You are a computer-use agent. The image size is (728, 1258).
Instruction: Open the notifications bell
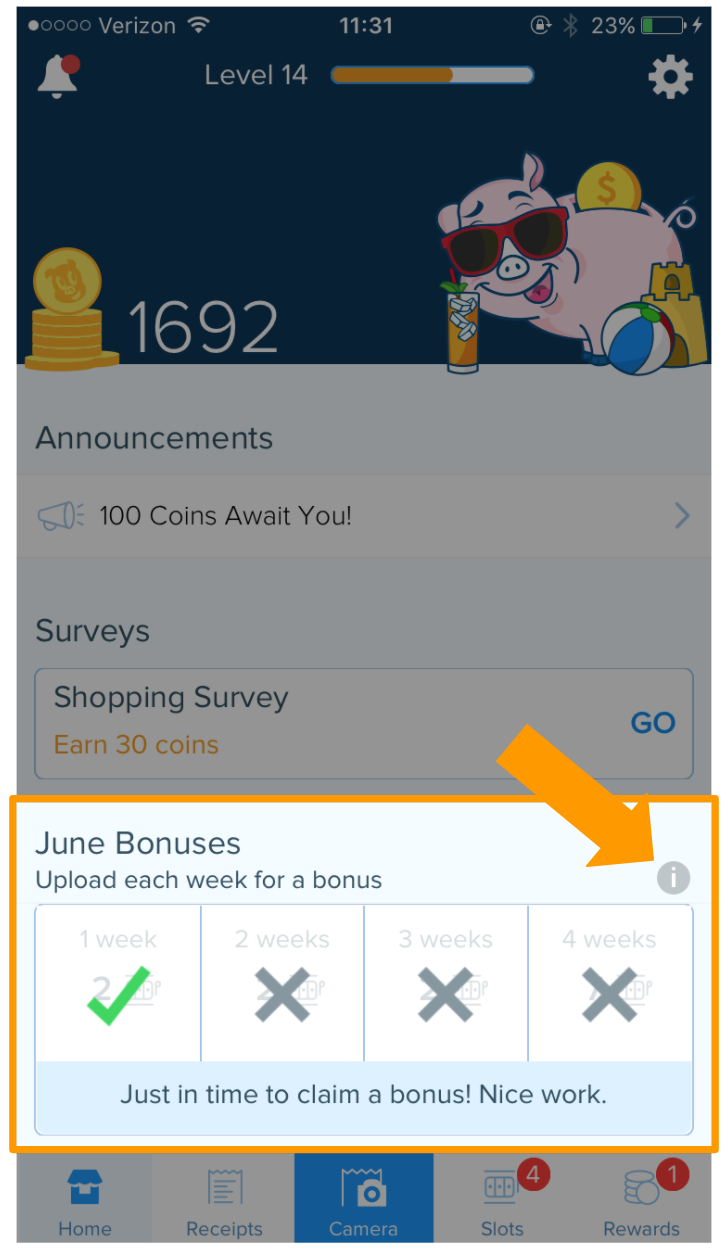click(x=58, y=77)
